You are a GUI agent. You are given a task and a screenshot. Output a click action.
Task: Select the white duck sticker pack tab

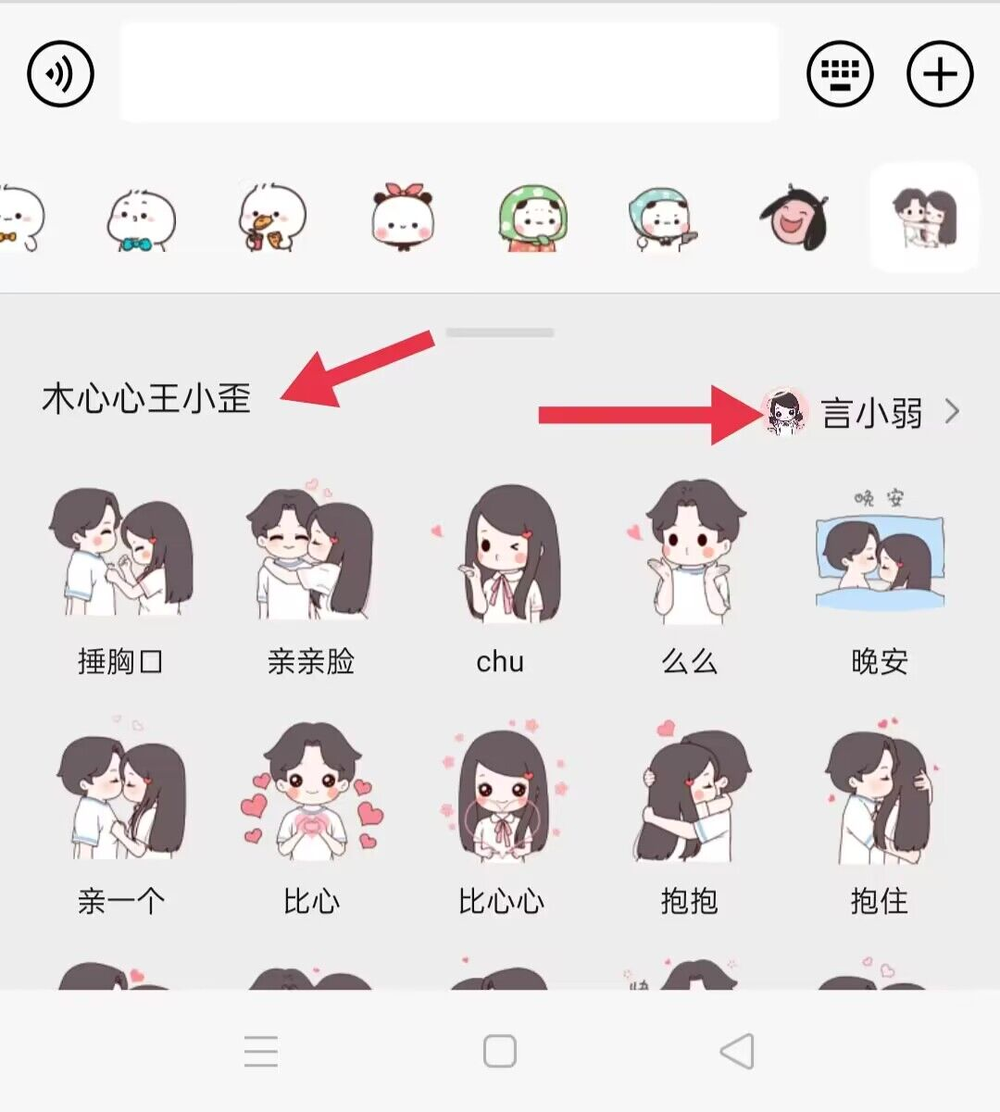[x=272, y=216]
